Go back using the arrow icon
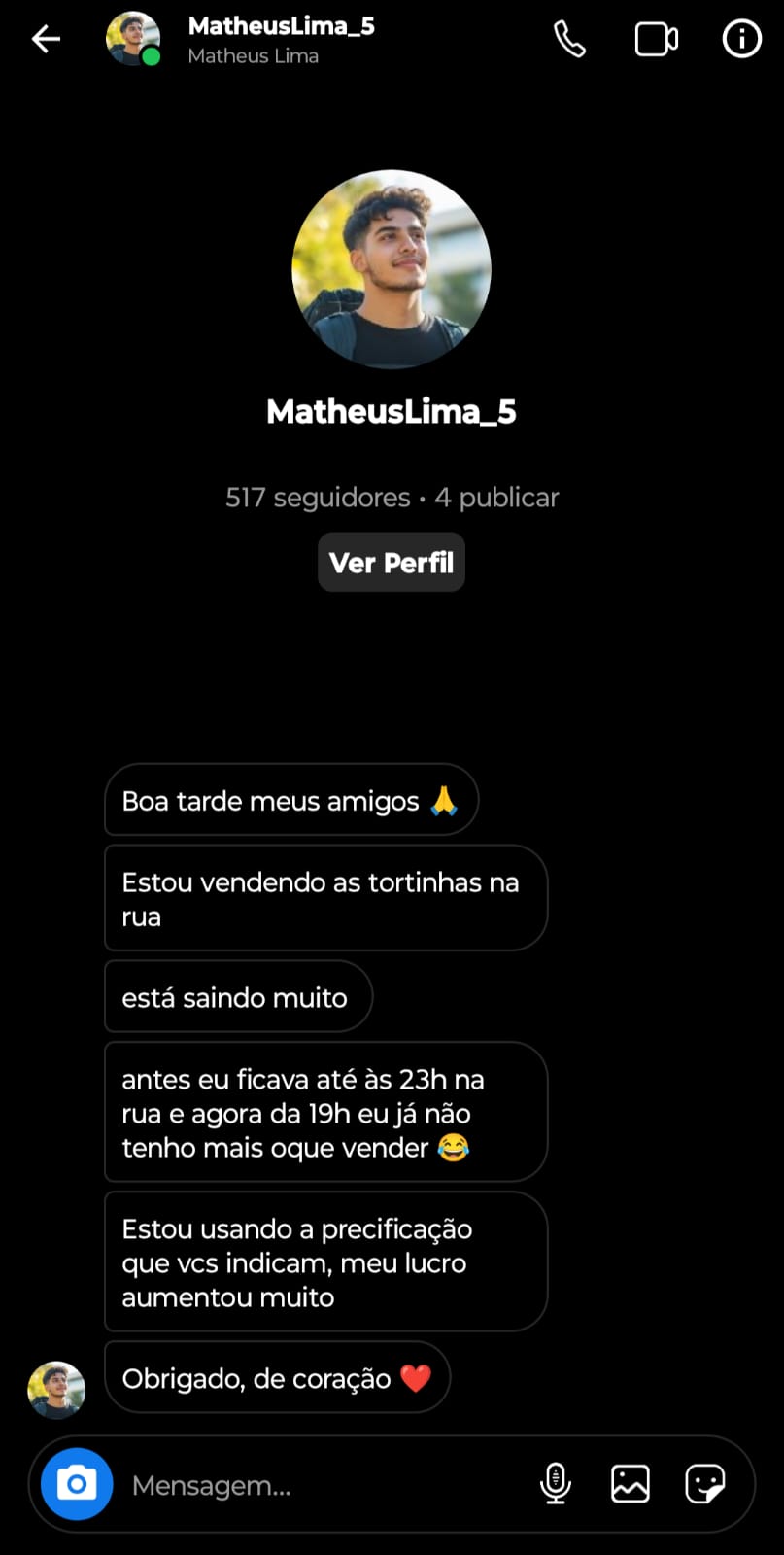Screen dimensions: 784x1555 [46, 39]
